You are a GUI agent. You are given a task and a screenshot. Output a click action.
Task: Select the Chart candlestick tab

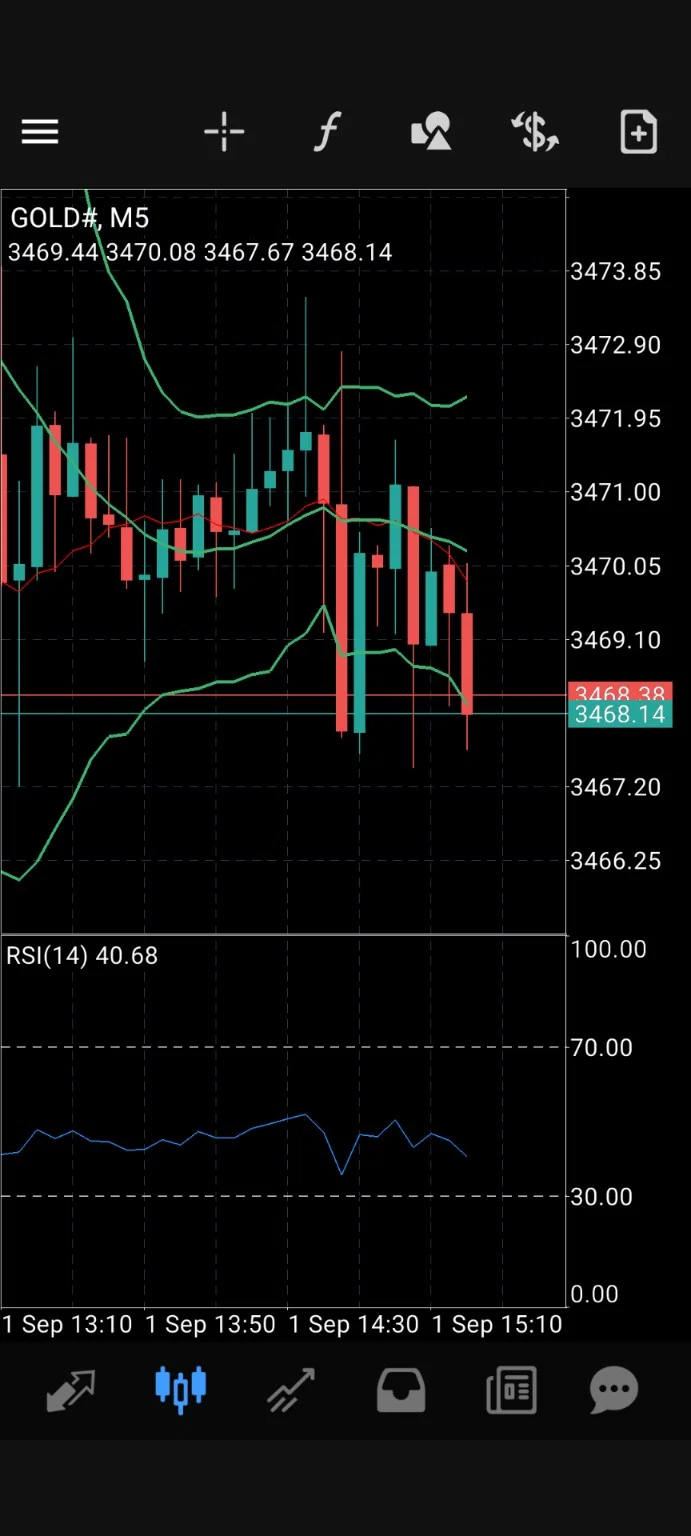pyautogui.click(x=181, y=1389)
